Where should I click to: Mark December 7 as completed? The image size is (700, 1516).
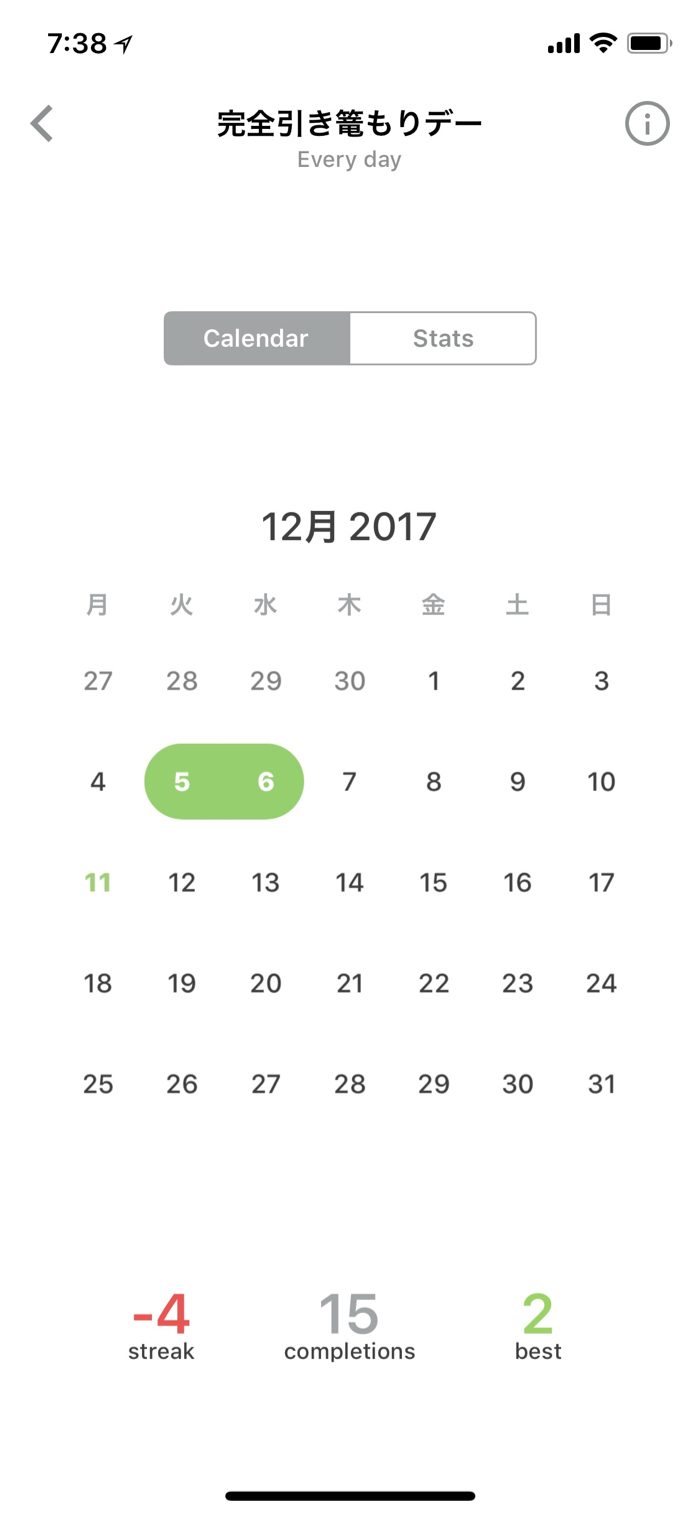click(x=349, y=782)
